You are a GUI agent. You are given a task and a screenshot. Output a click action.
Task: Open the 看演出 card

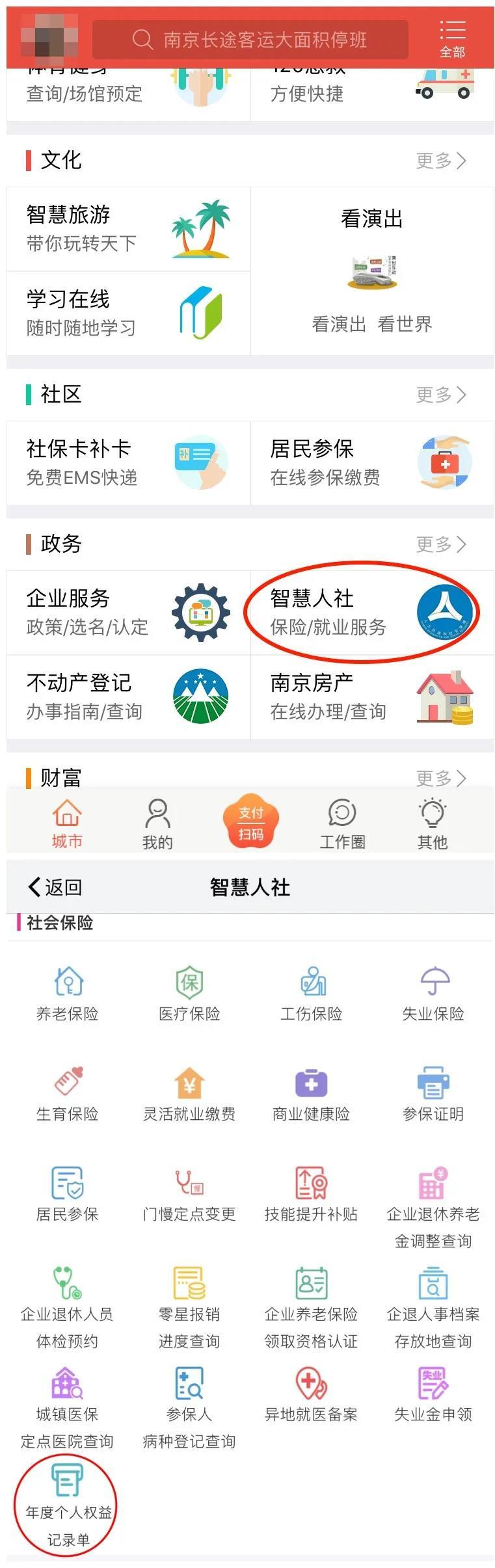click(371, 271)
